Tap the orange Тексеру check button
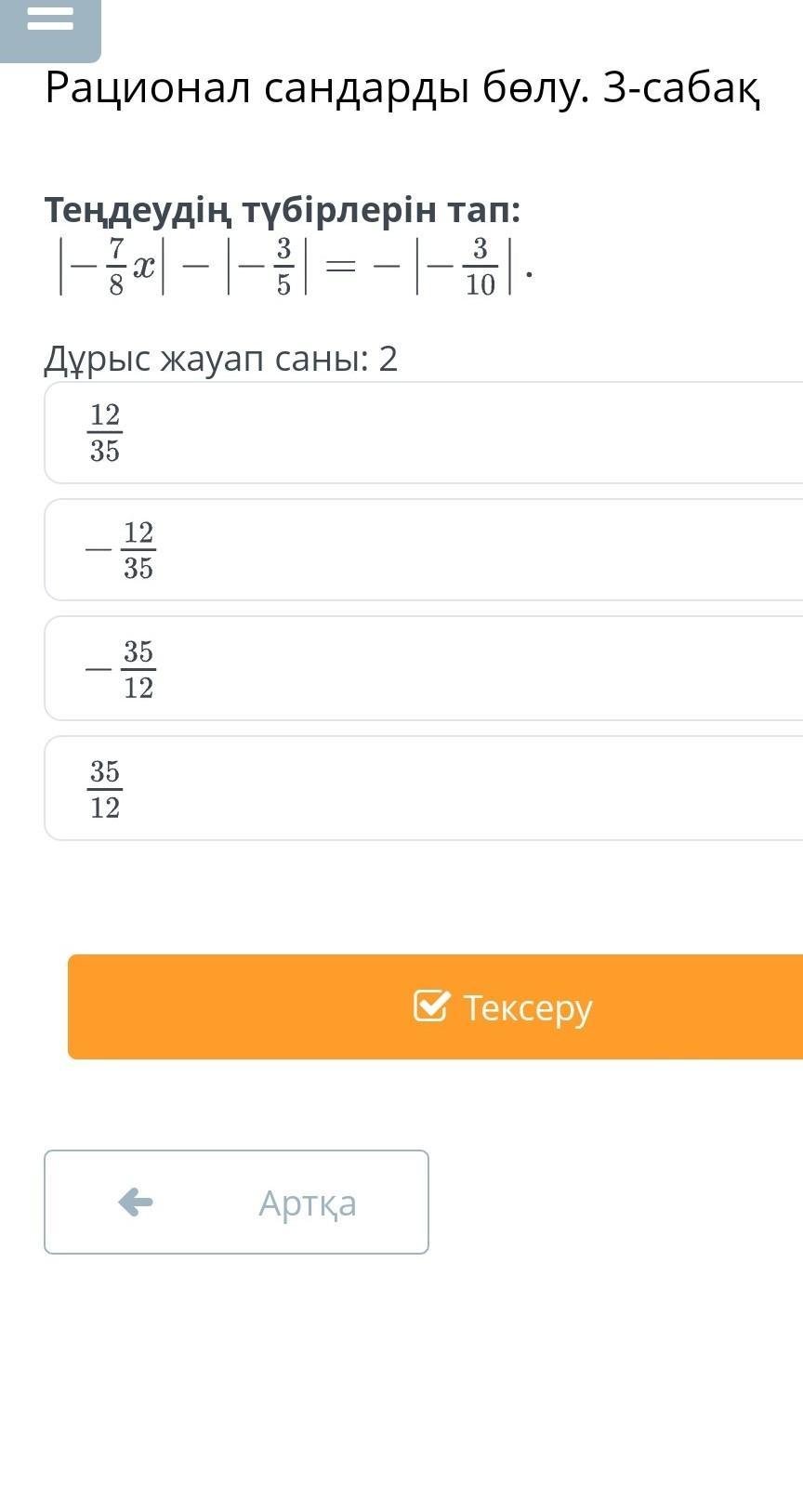 [x=435, y=1006]
